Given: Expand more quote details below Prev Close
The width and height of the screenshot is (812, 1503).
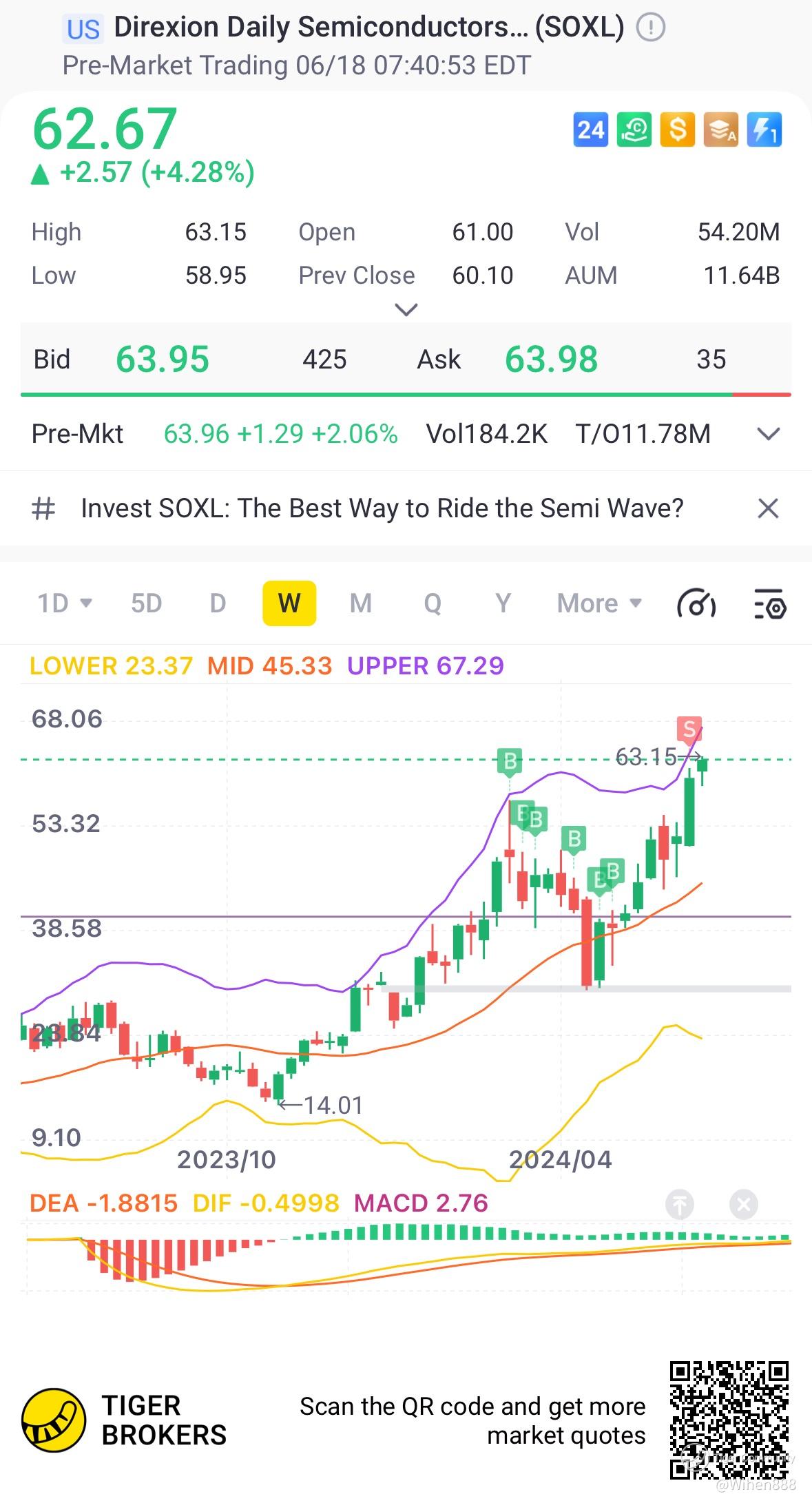Looking at the screenshot, I should (x=406, y=310).
